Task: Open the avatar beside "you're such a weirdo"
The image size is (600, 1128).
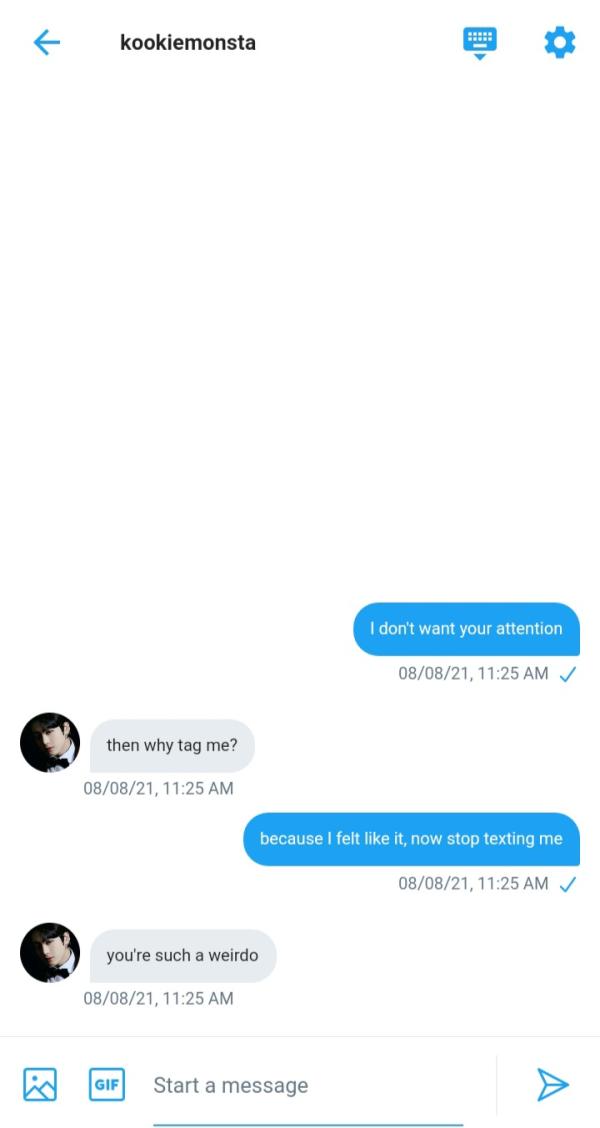Action: 50,953
